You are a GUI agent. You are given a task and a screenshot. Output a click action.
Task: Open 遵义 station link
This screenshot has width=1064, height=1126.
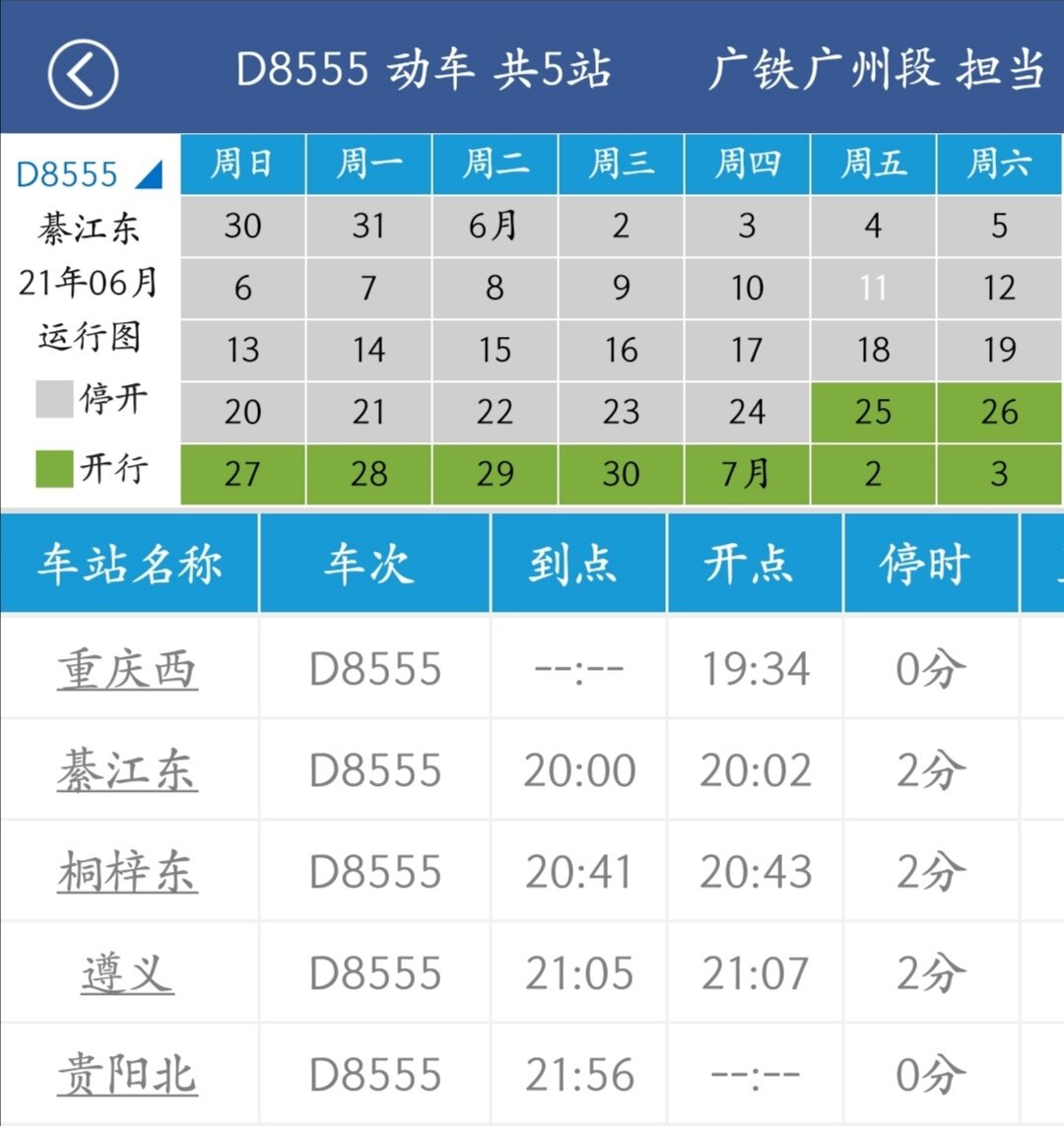click(127, 974)
